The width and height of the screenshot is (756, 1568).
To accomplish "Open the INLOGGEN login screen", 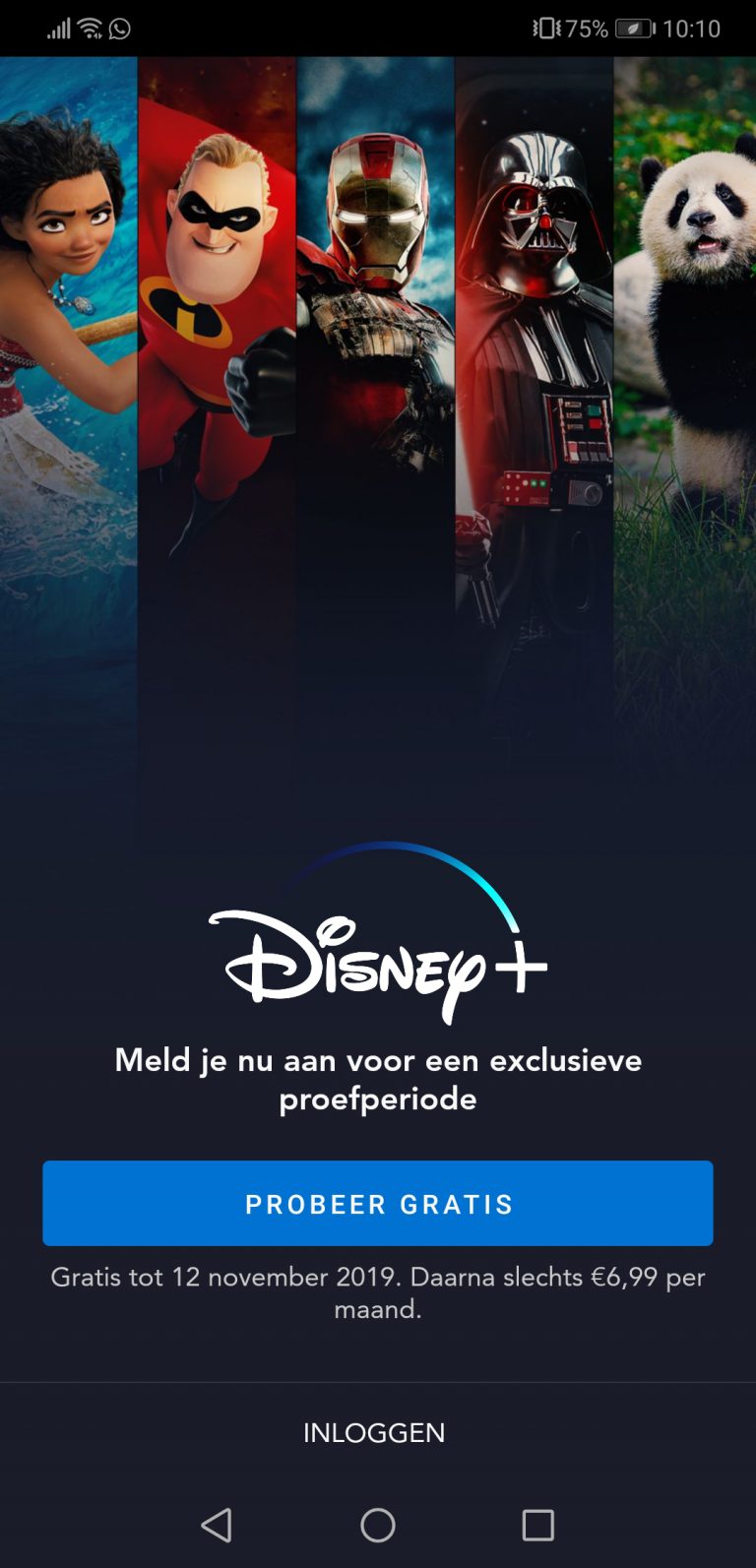I will 378,1433.
